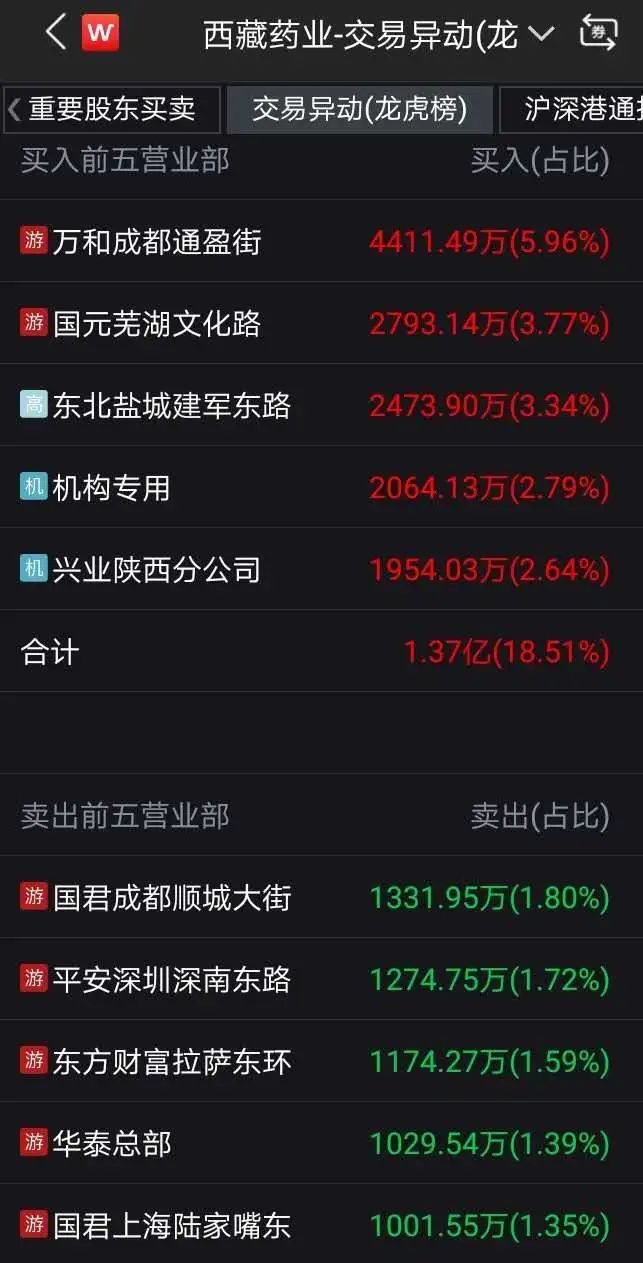This screenshot has height=1263, width=643.
Task: Go back using the top-left arrow
Action: click(56, 32)
